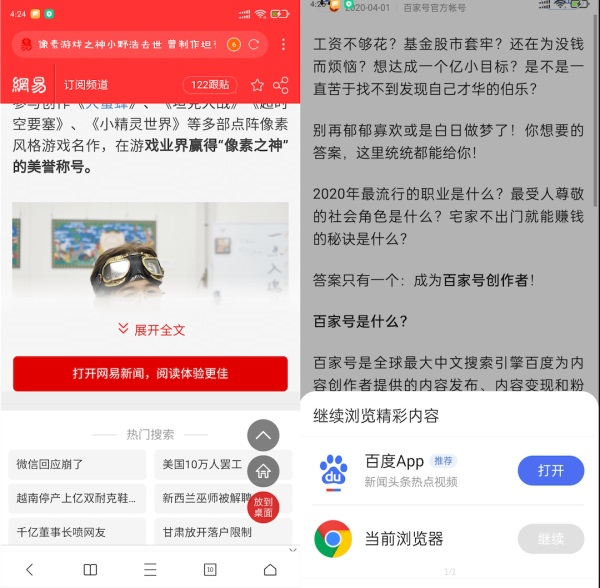600x588 pixels.
Task: View the 122跟贴 comments
Action: [x=209, y=85]
